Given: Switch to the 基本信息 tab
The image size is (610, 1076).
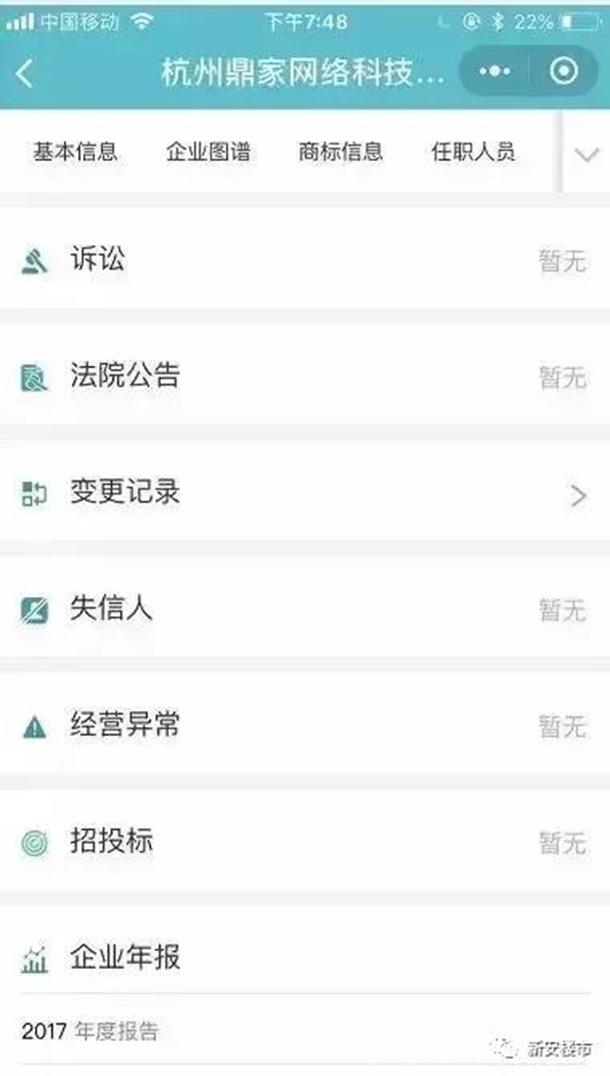Looking at the screenshot, I should click(x=75, y=152).
